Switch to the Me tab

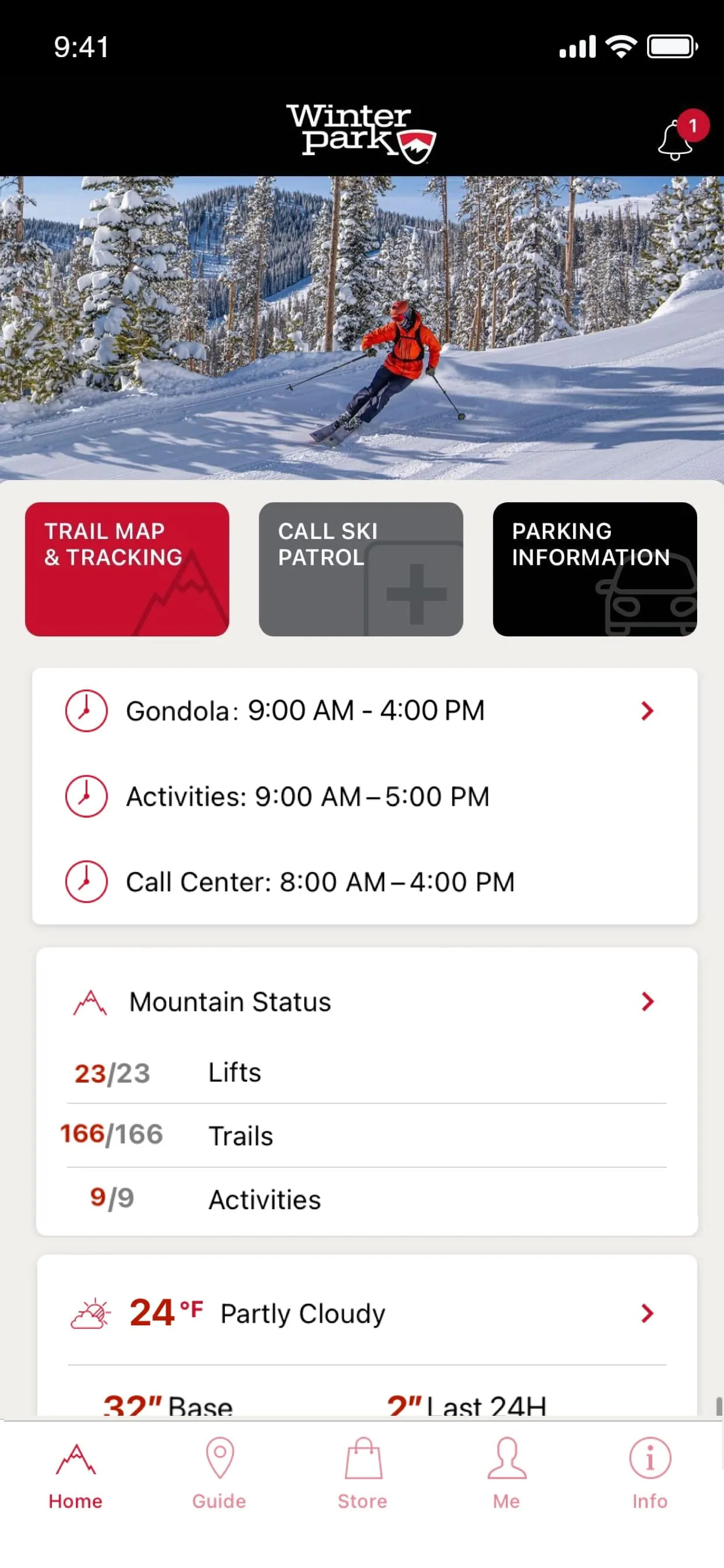click(506, 1473)
